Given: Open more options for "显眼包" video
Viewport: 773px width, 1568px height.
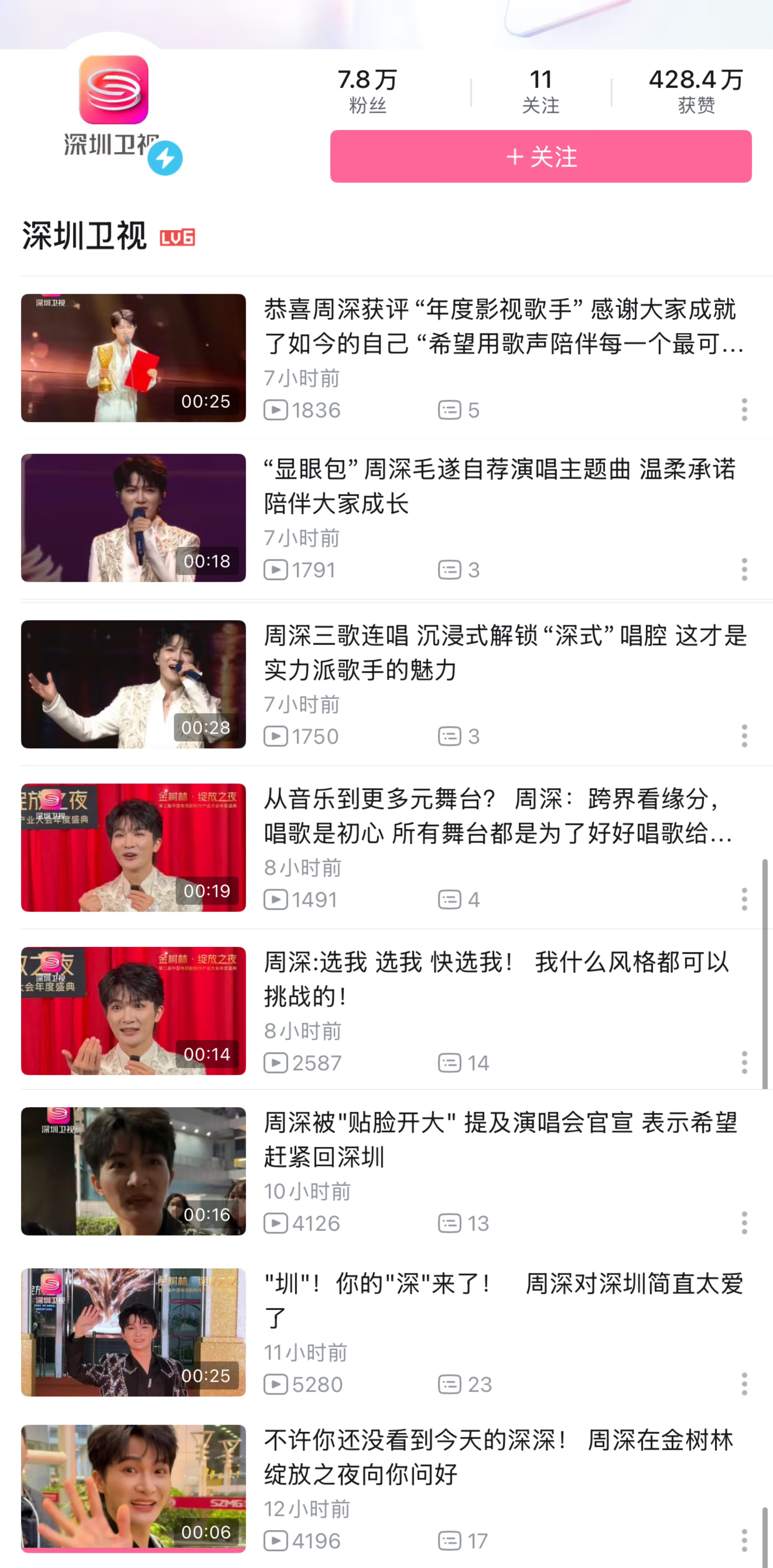Looking at the screenshot, I should pyautogui.click(x=744, y=569).
